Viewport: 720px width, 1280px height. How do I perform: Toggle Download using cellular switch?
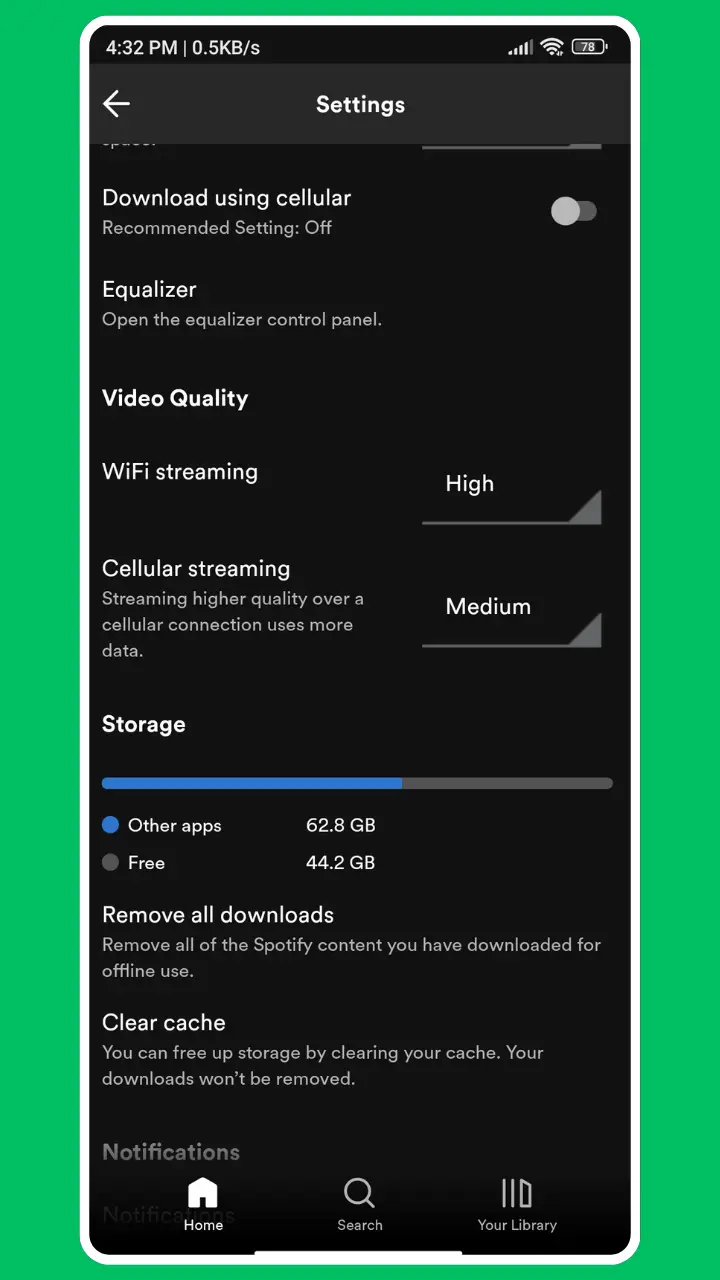[x=574, y=211]
